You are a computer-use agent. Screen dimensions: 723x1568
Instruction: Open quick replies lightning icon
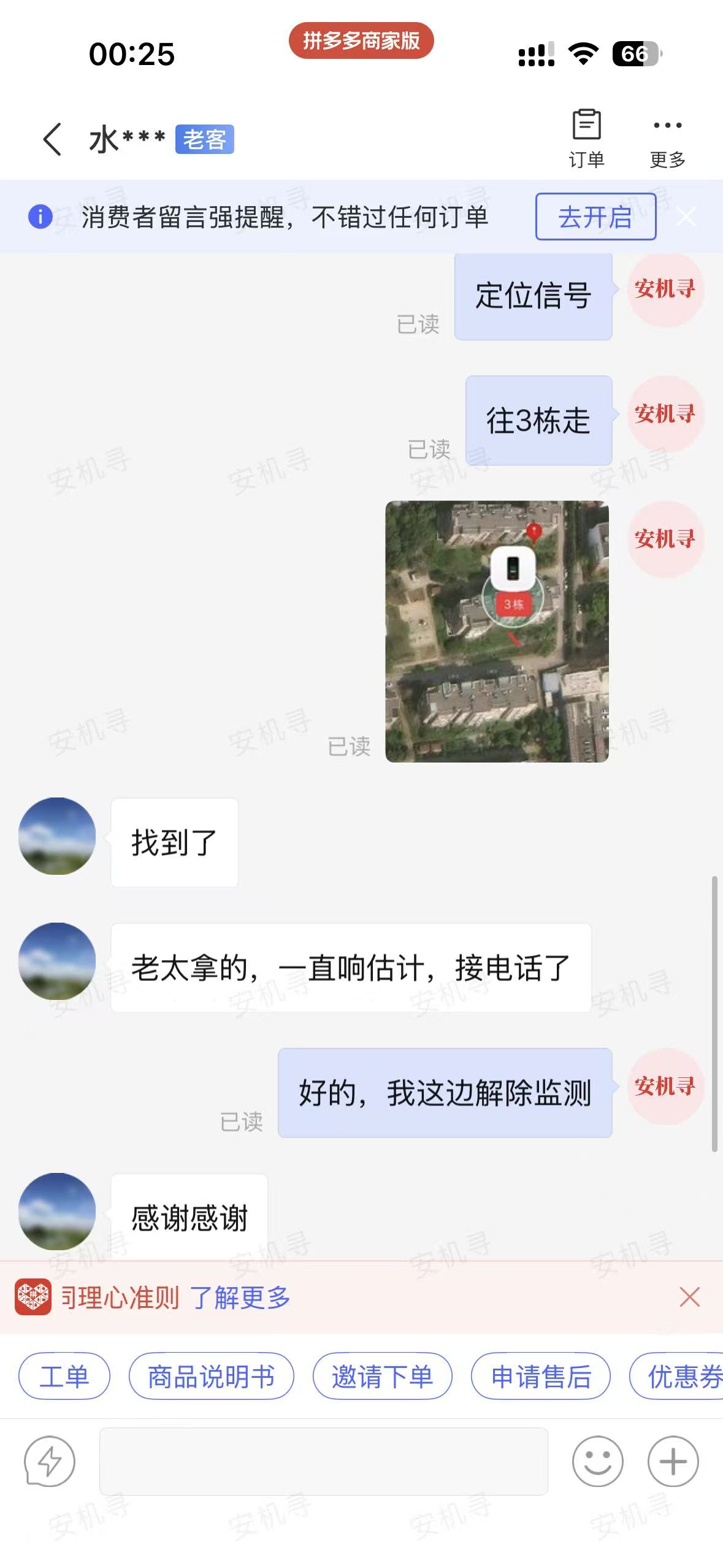50,1461
